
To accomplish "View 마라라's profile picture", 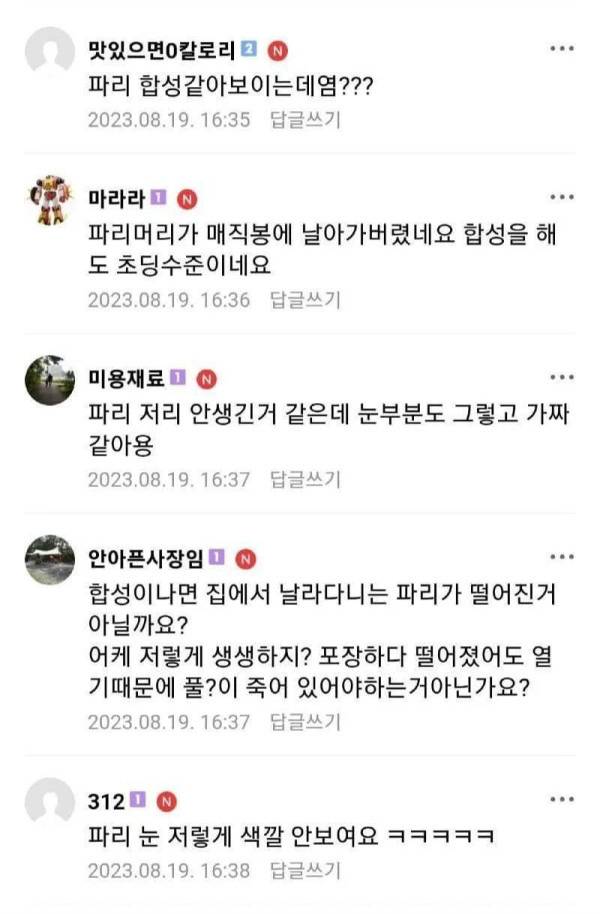I will 49,199.
